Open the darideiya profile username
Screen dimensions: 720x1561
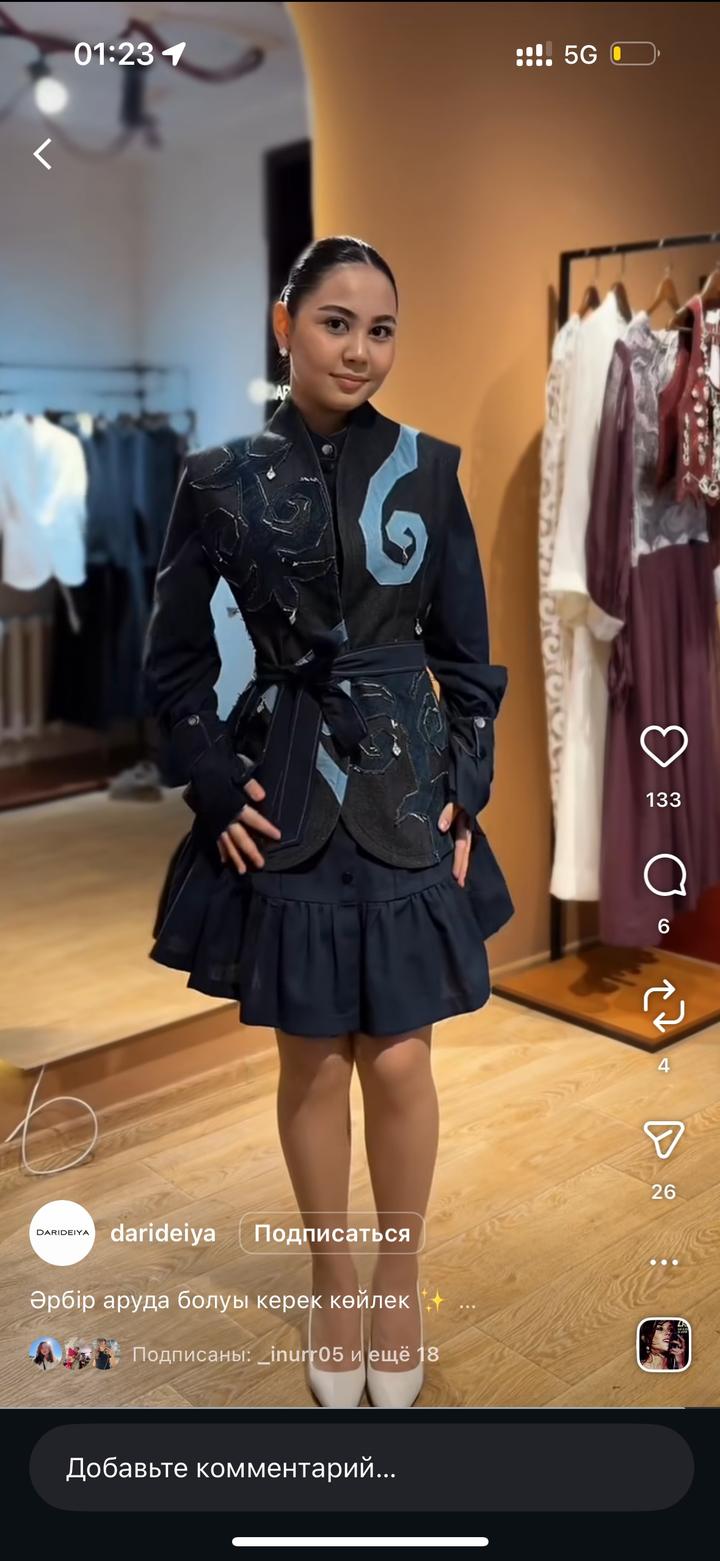(163, 1233)
